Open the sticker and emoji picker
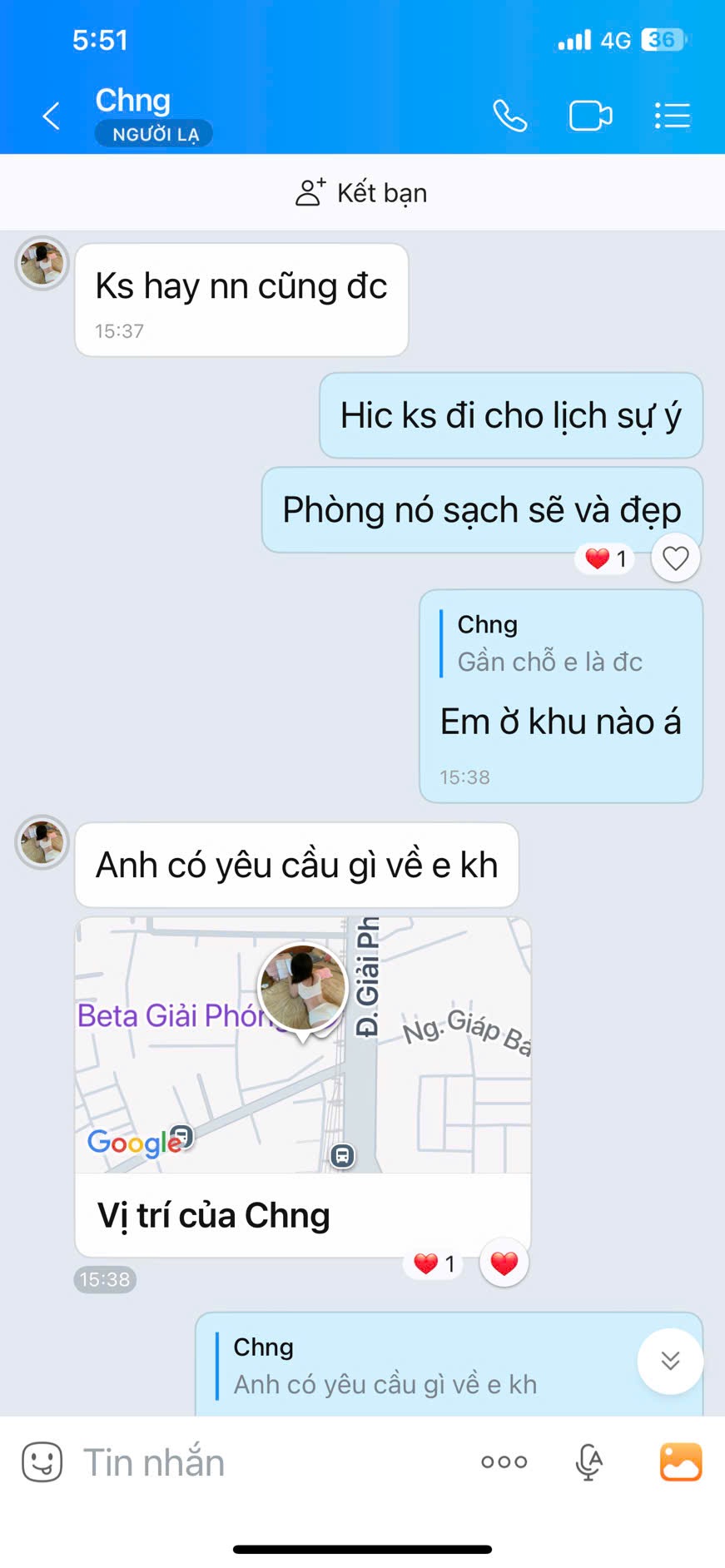Screen dimensions: 725x1568 coord(42,1461)
